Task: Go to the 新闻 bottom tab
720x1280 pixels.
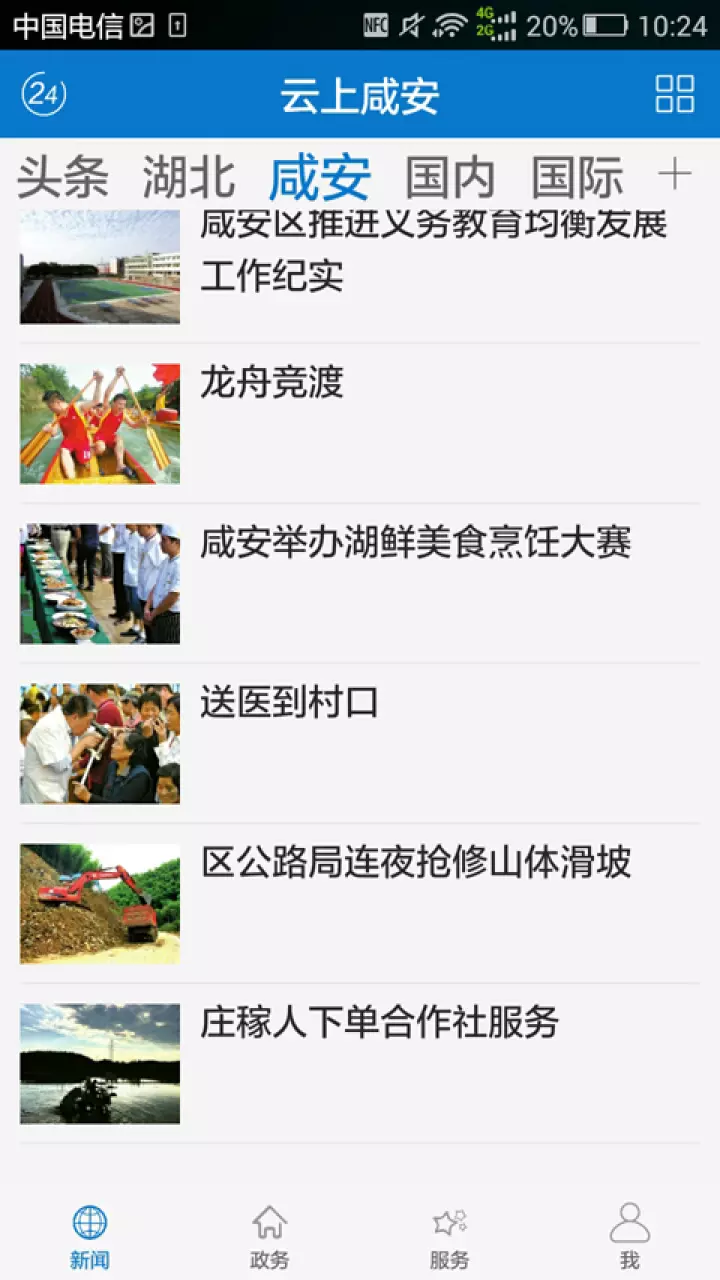Action: [90, 1237]
